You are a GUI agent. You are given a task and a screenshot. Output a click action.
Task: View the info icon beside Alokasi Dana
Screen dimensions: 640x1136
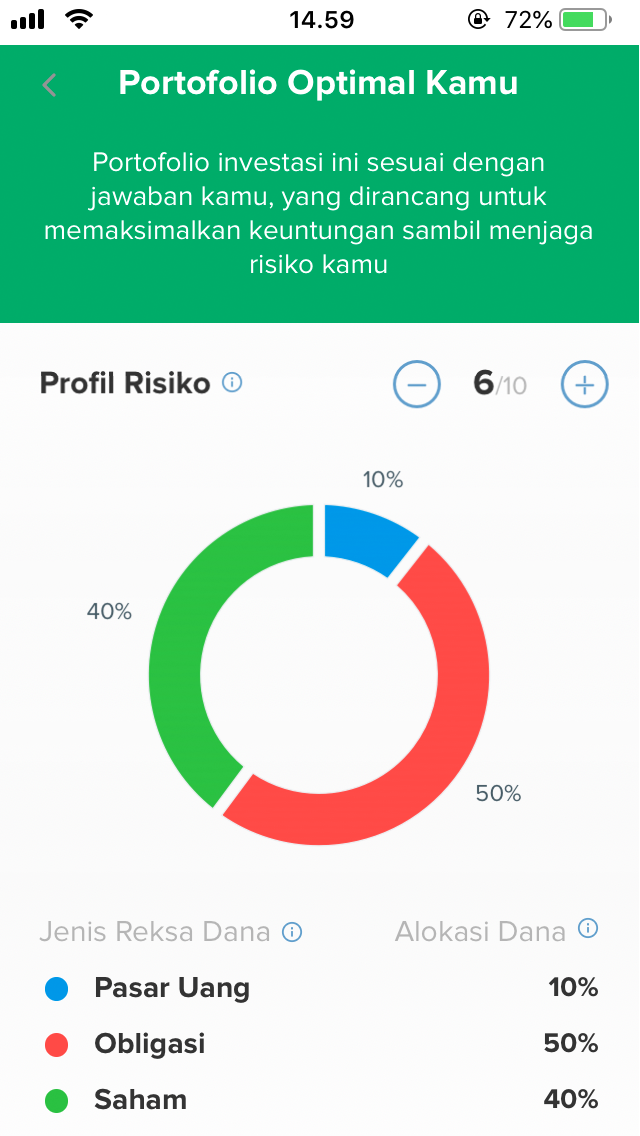[x=589, y=928]
